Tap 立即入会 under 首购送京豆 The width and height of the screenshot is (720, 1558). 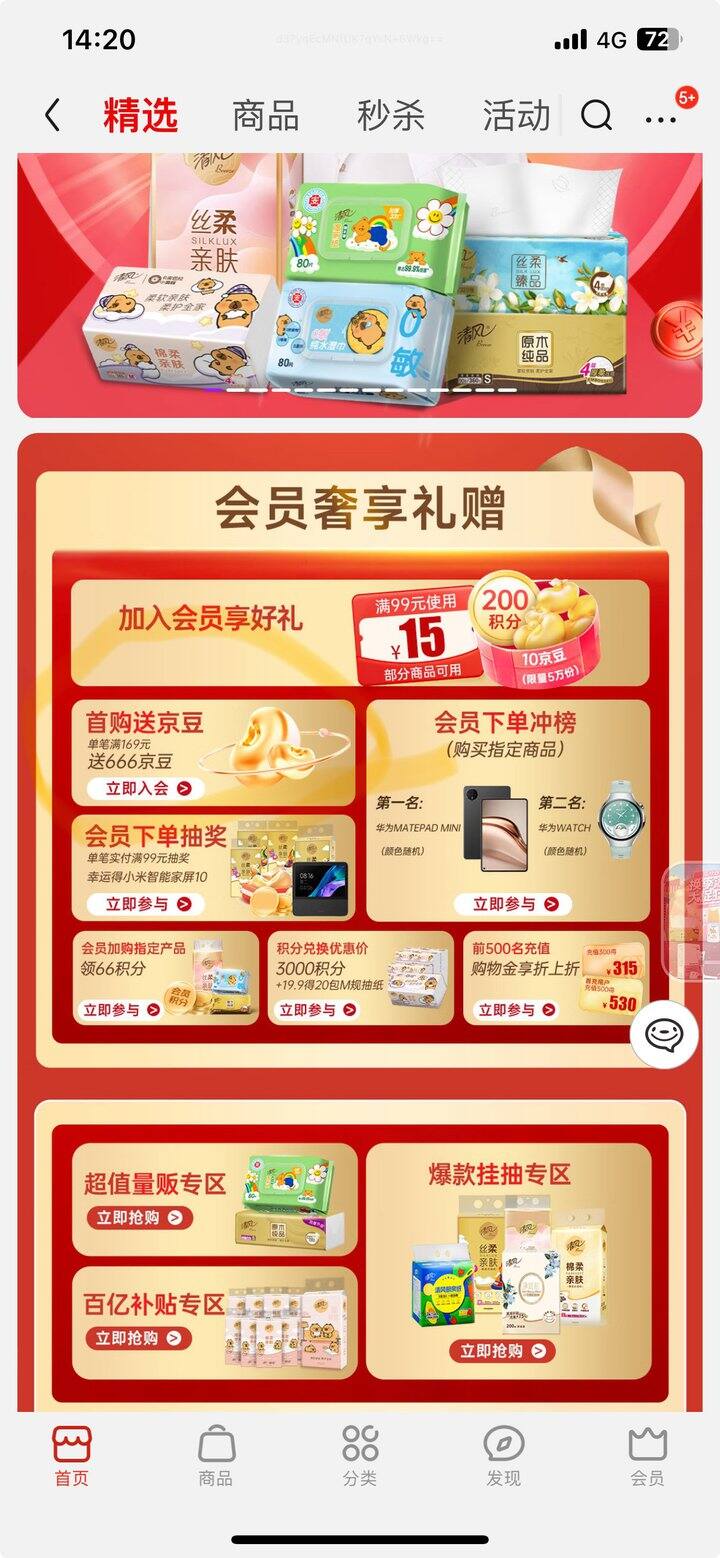143,788
